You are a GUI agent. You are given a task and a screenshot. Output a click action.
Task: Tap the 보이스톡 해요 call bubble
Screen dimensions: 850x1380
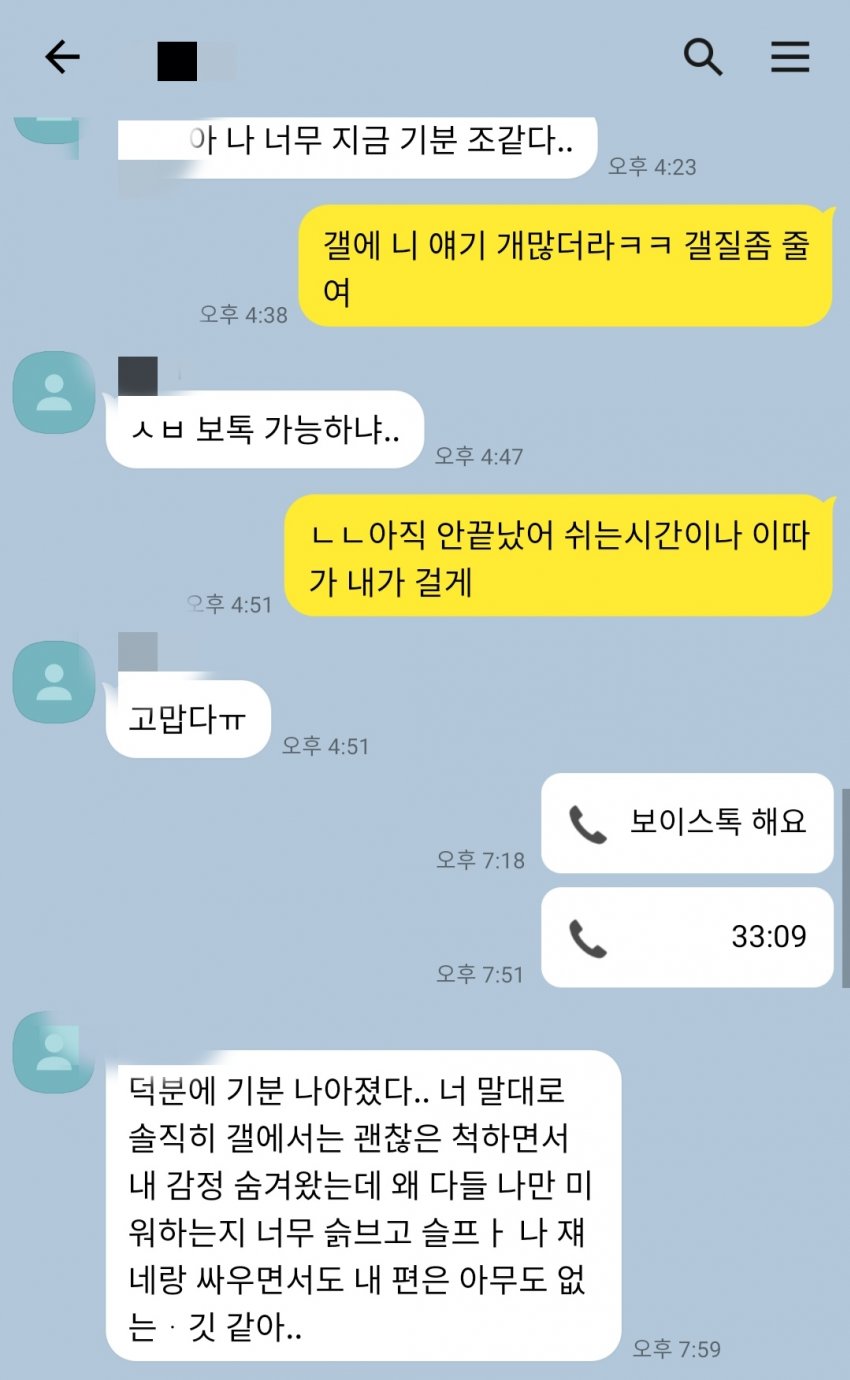click(x=687, y=823)
